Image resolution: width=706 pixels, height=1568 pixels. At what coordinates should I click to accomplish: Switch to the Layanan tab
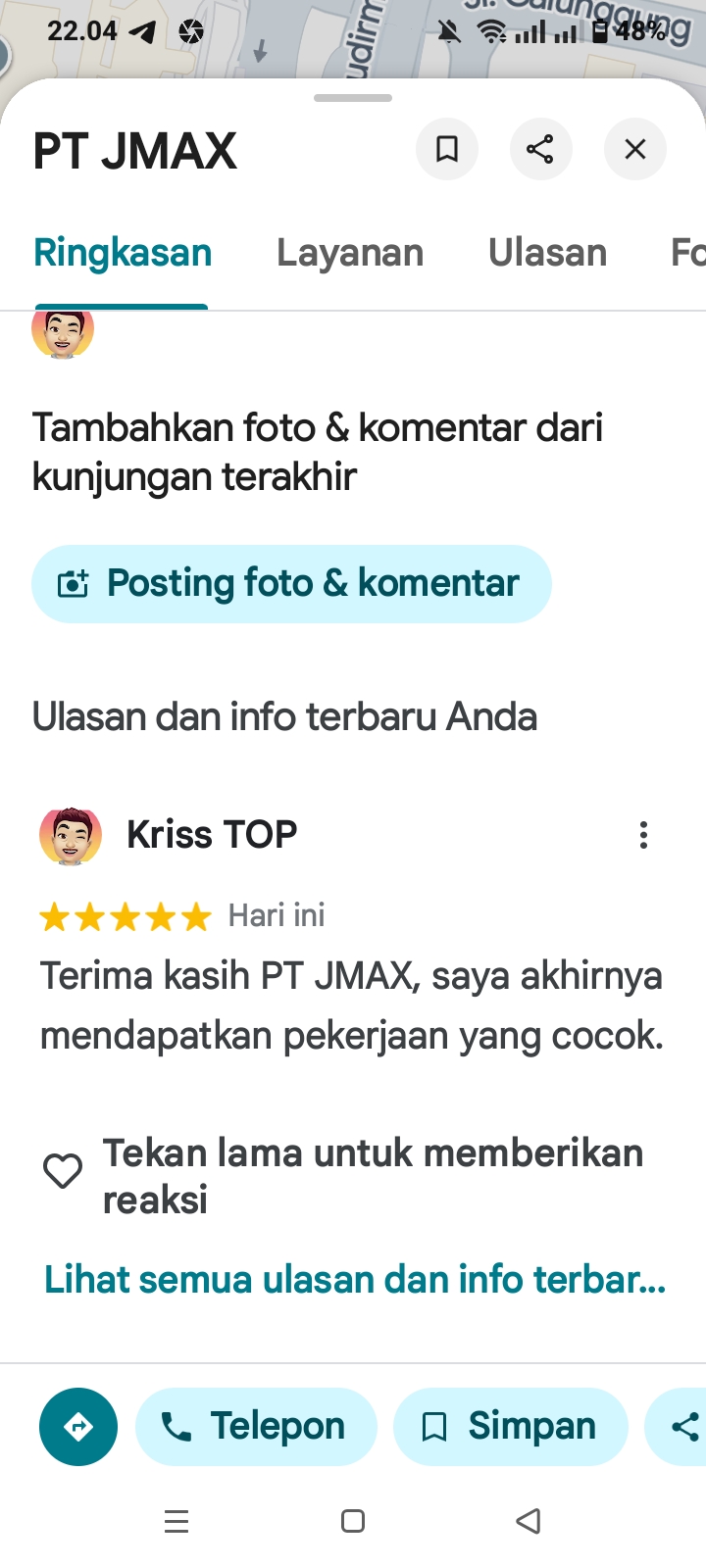tap(350, 253)
